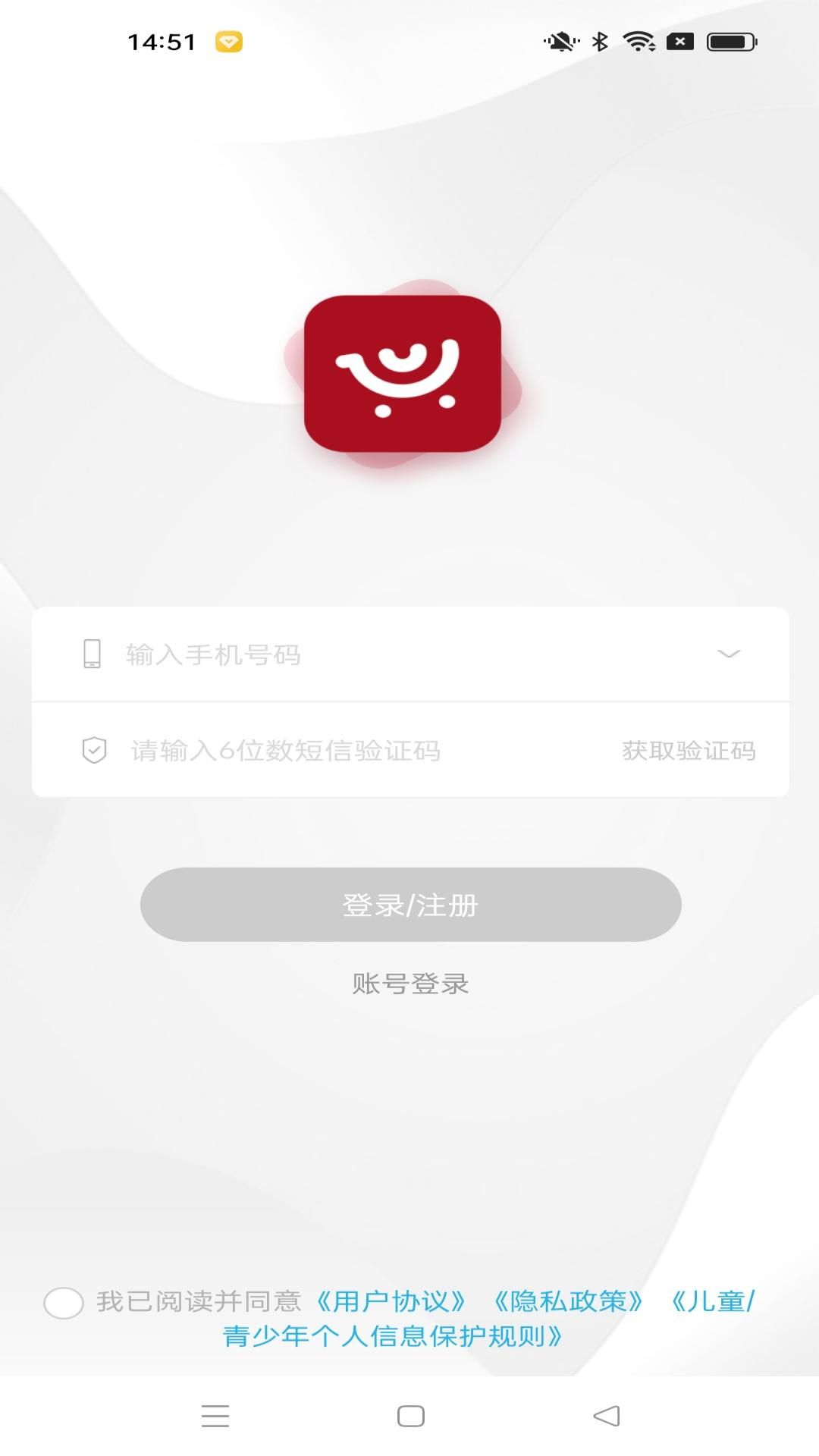This screenshot has width=819, height=1456.
Task: Tap 获取验证码 to get verification code
Action: click(688, 751)
